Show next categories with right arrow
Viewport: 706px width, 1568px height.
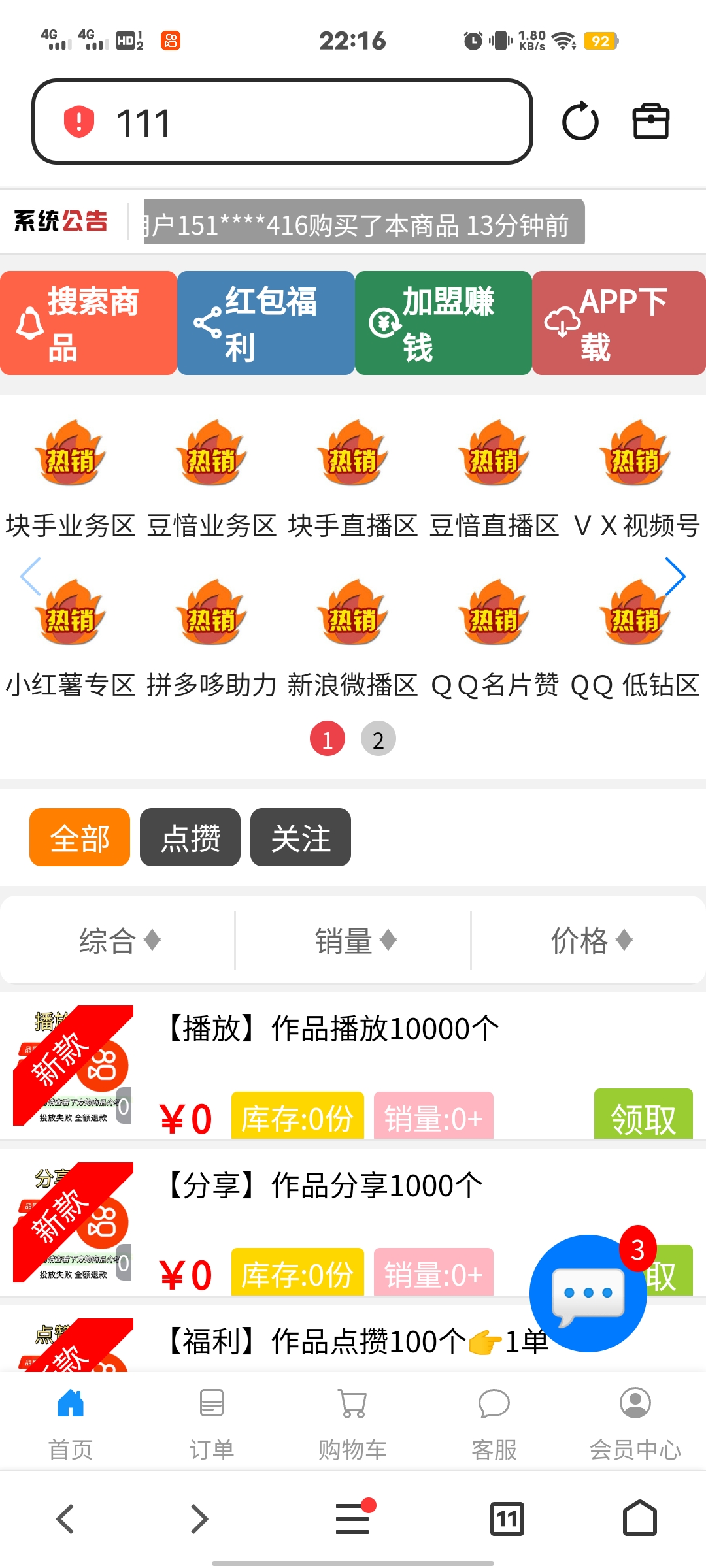click(675, 576)
